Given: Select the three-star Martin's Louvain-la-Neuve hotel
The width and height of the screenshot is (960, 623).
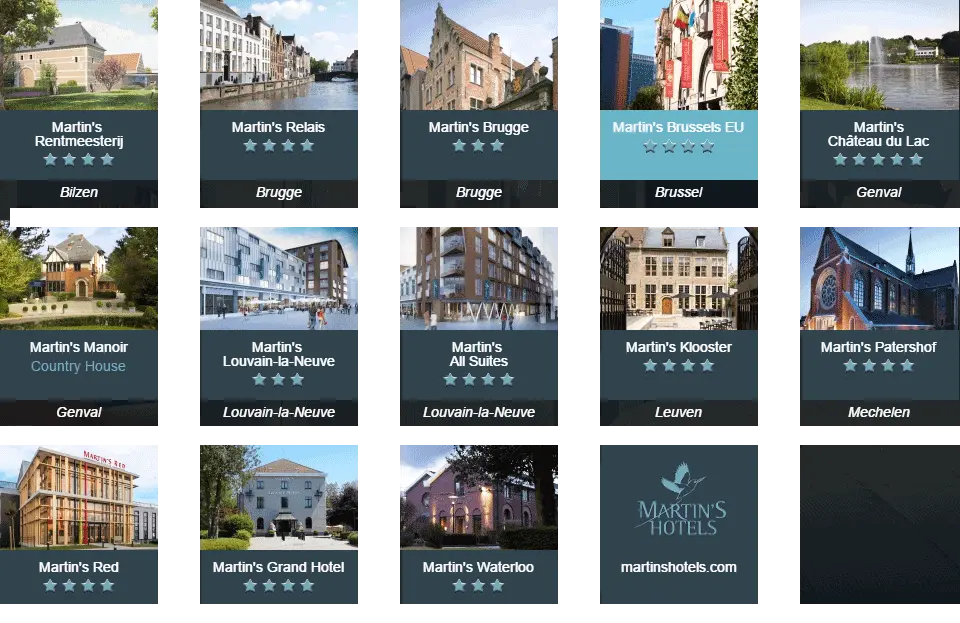Looking at the screenshot, I should (x=279, y=326).
